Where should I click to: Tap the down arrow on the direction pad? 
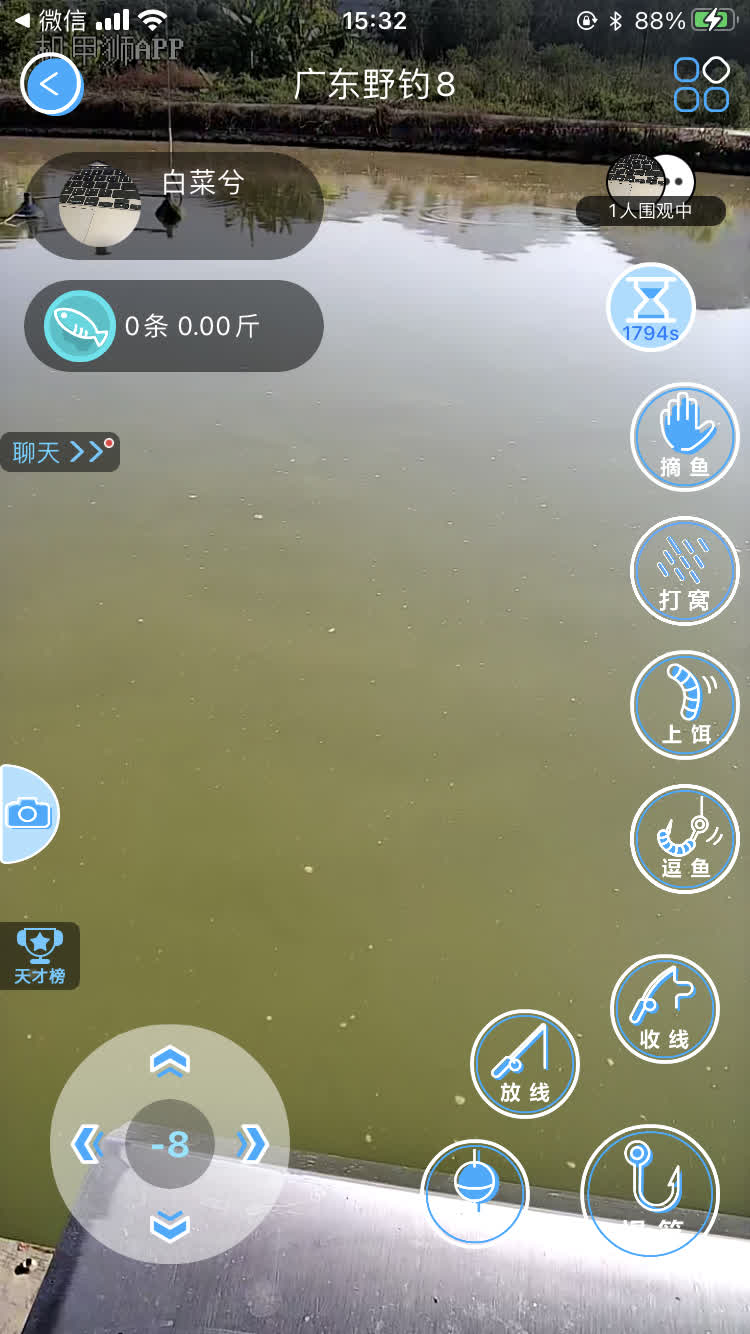coord(170,1224)
